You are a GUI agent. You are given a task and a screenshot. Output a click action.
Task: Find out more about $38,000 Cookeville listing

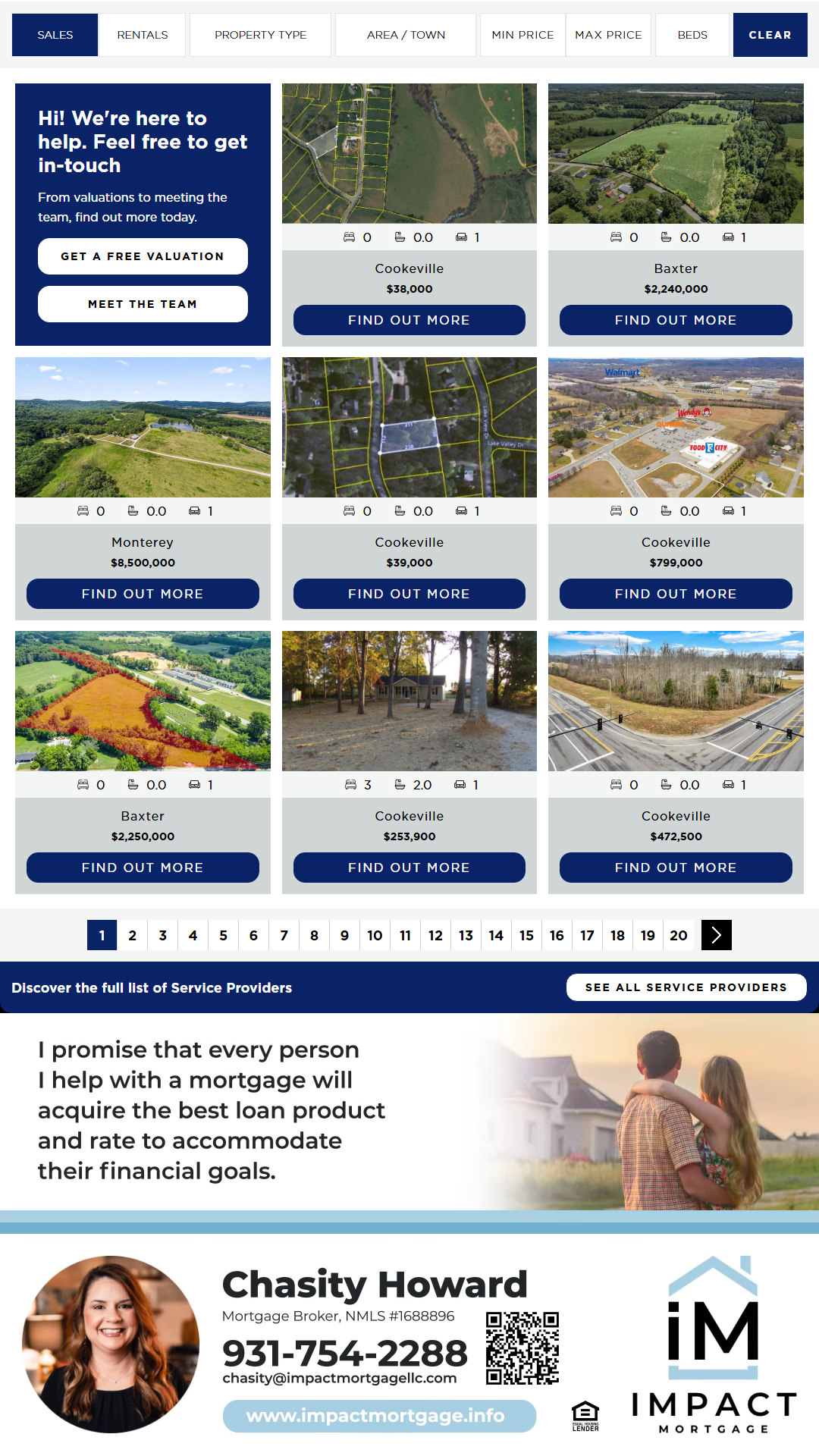click(409, 320)
